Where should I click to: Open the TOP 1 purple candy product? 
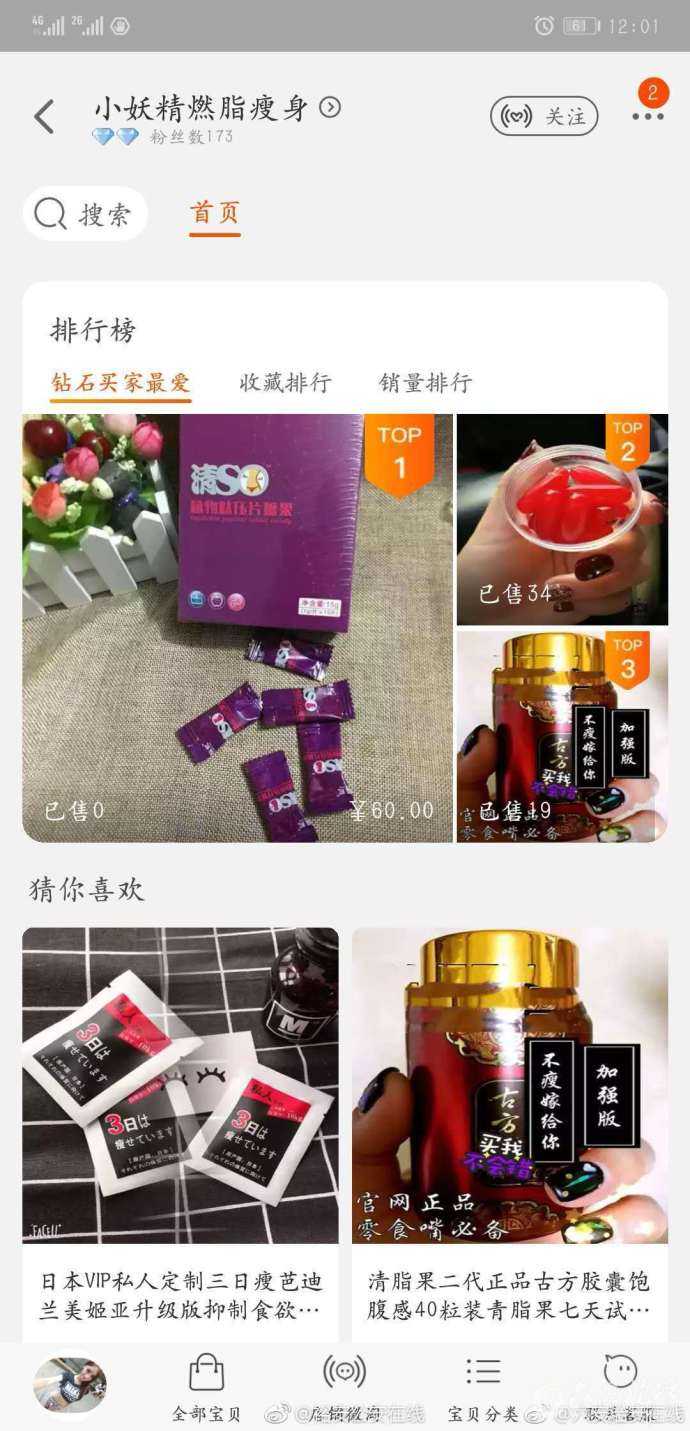pos(238,628)
